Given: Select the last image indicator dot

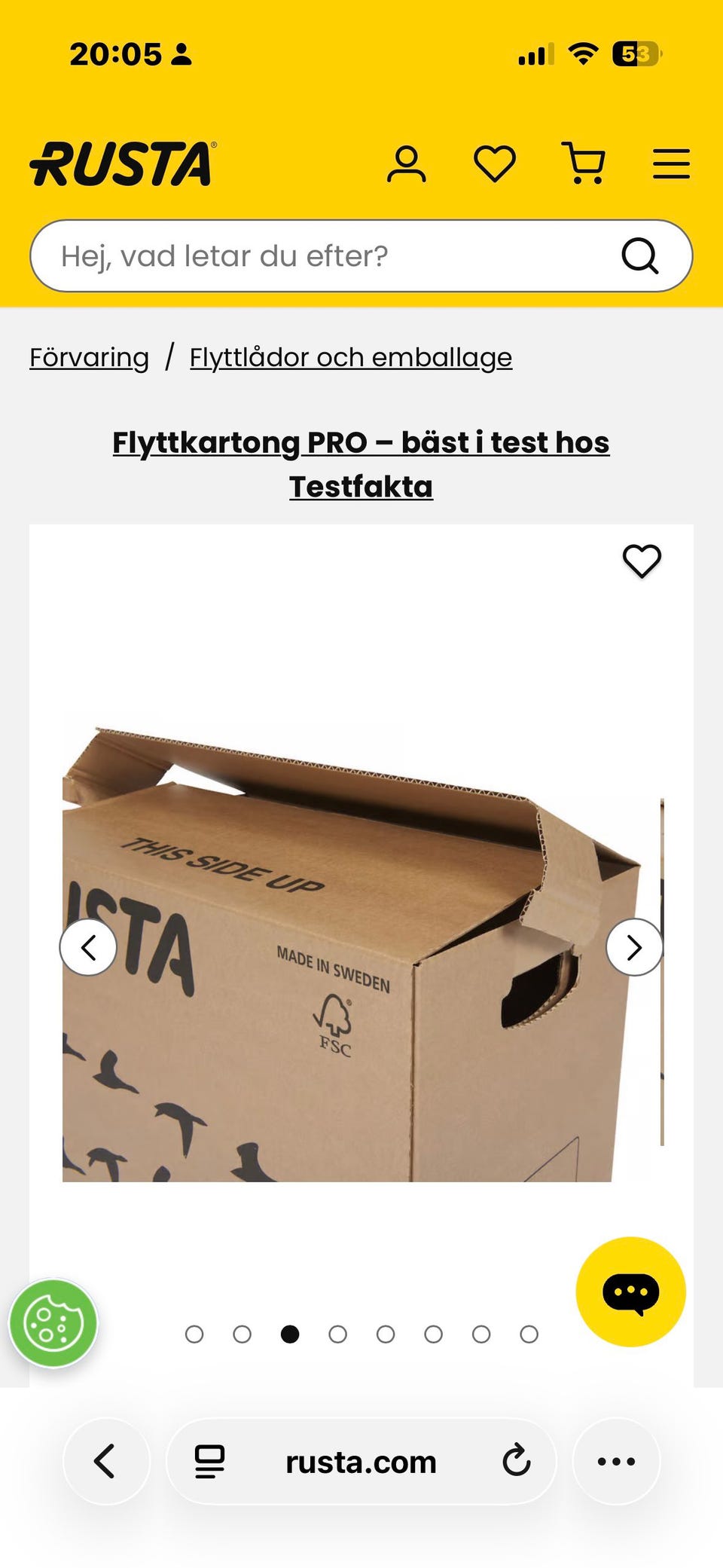Looking at the screenshot, I should tap(529, 1334).
